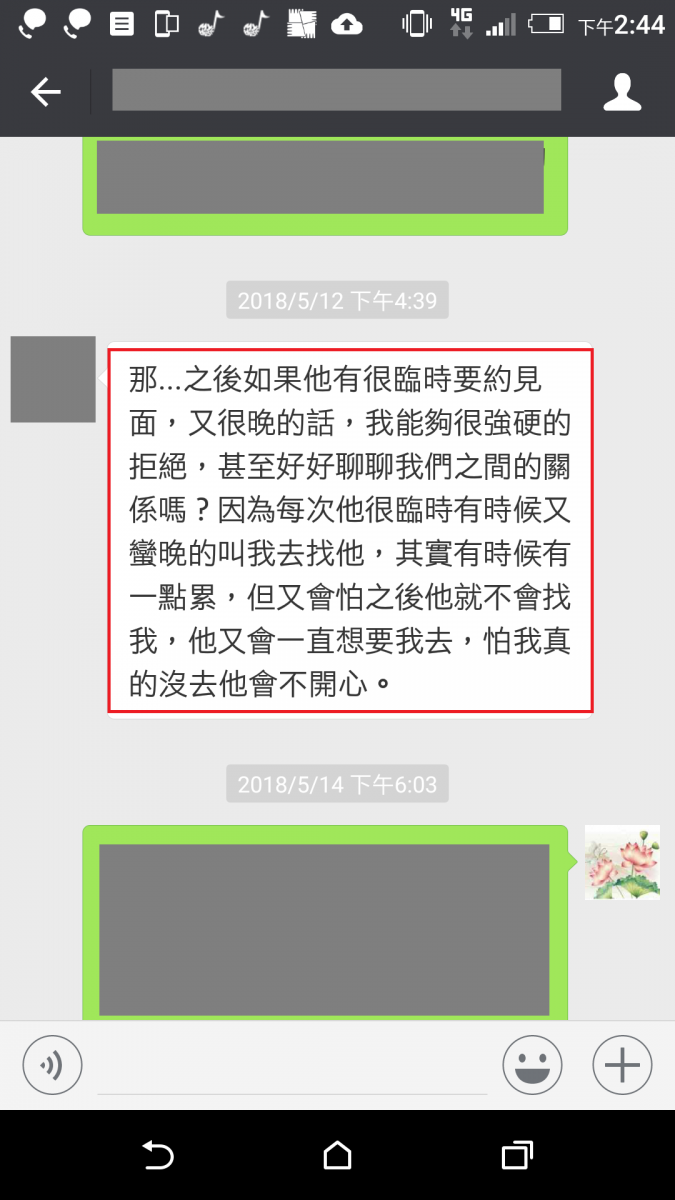Switch to voice message input

pos(52,1066)
